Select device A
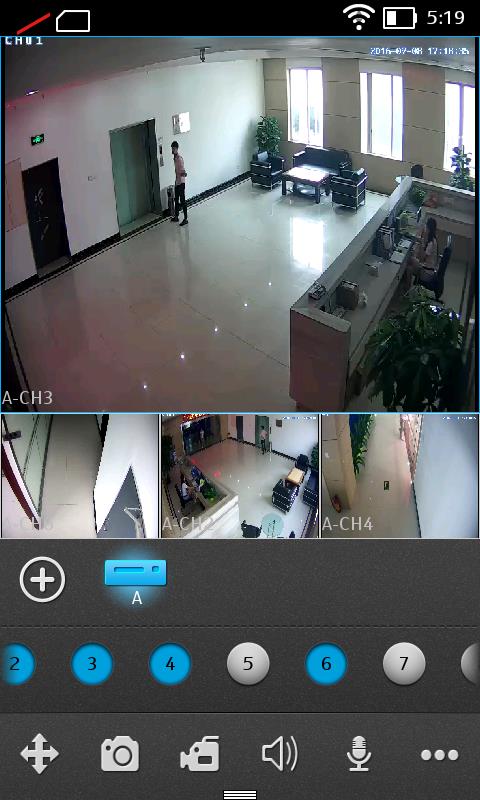The height and width of the screenshot is (800, 480). click(136, 579)
